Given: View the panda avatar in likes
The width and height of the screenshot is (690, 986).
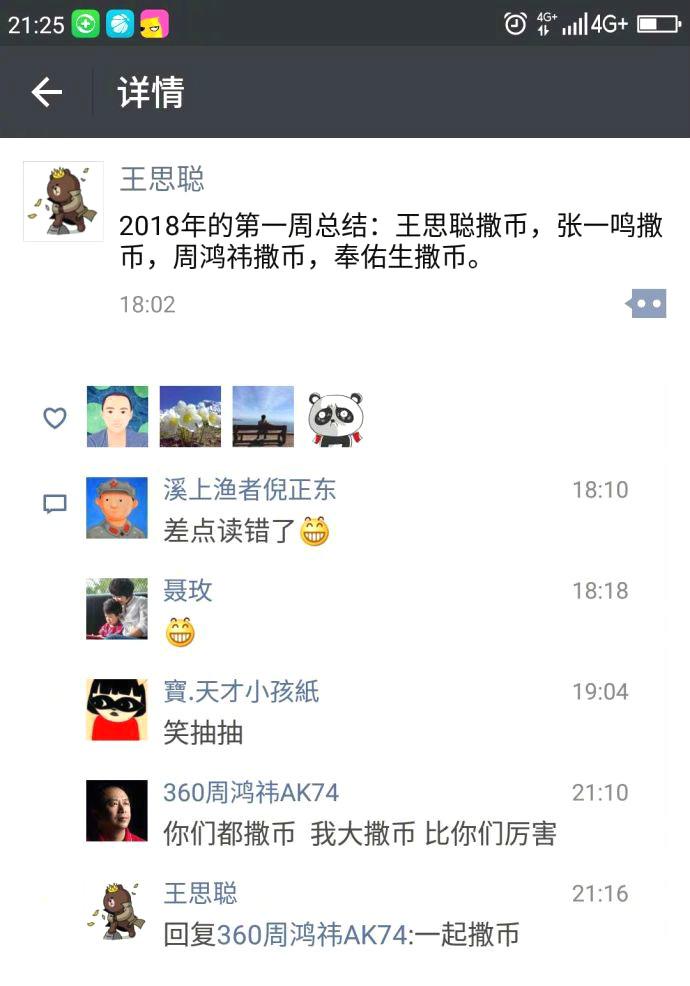Looking at the screenshot, I should [x=335, y=417].
